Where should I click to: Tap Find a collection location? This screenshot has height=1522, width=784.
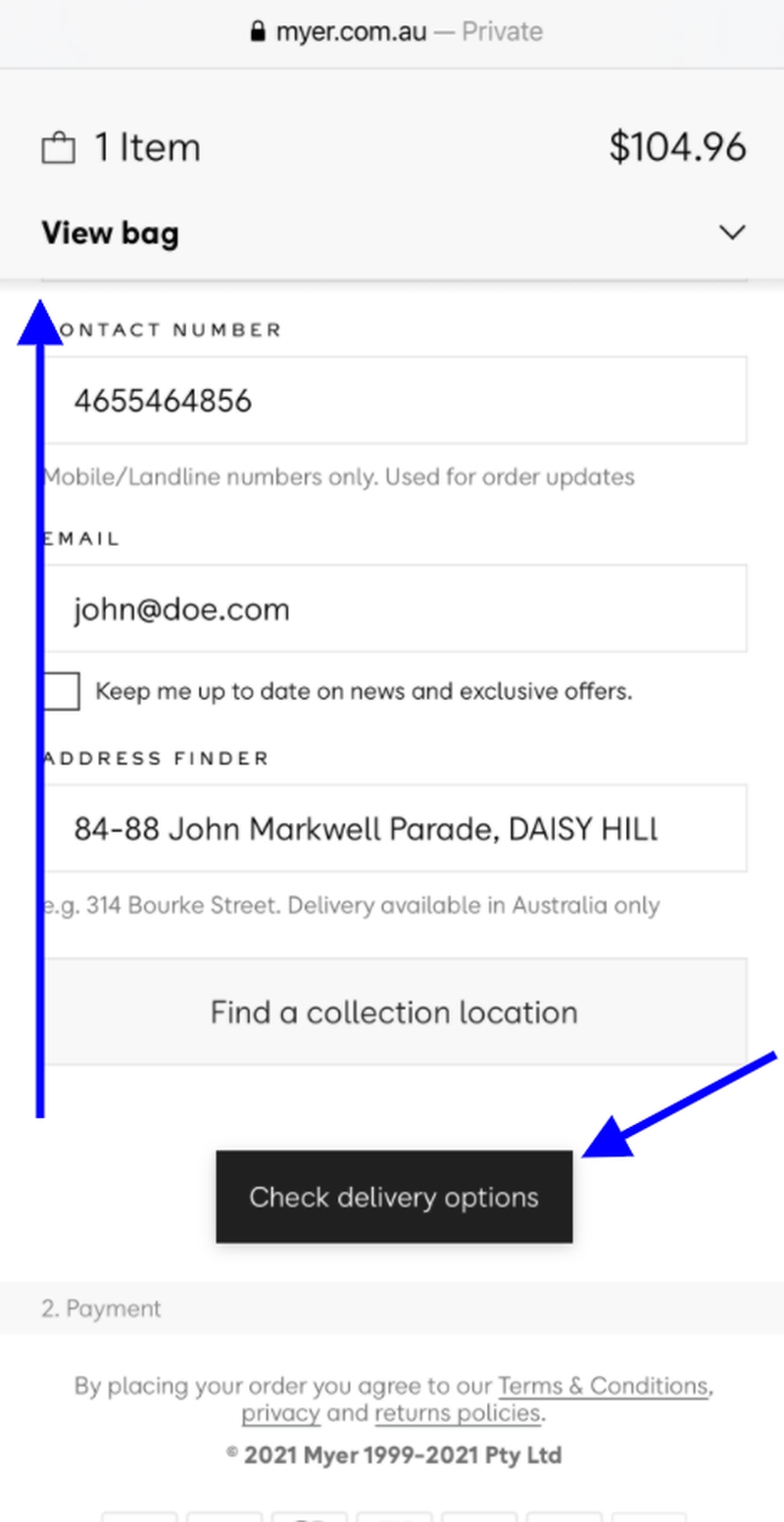pyautogui.click(x=394, y=1011)
